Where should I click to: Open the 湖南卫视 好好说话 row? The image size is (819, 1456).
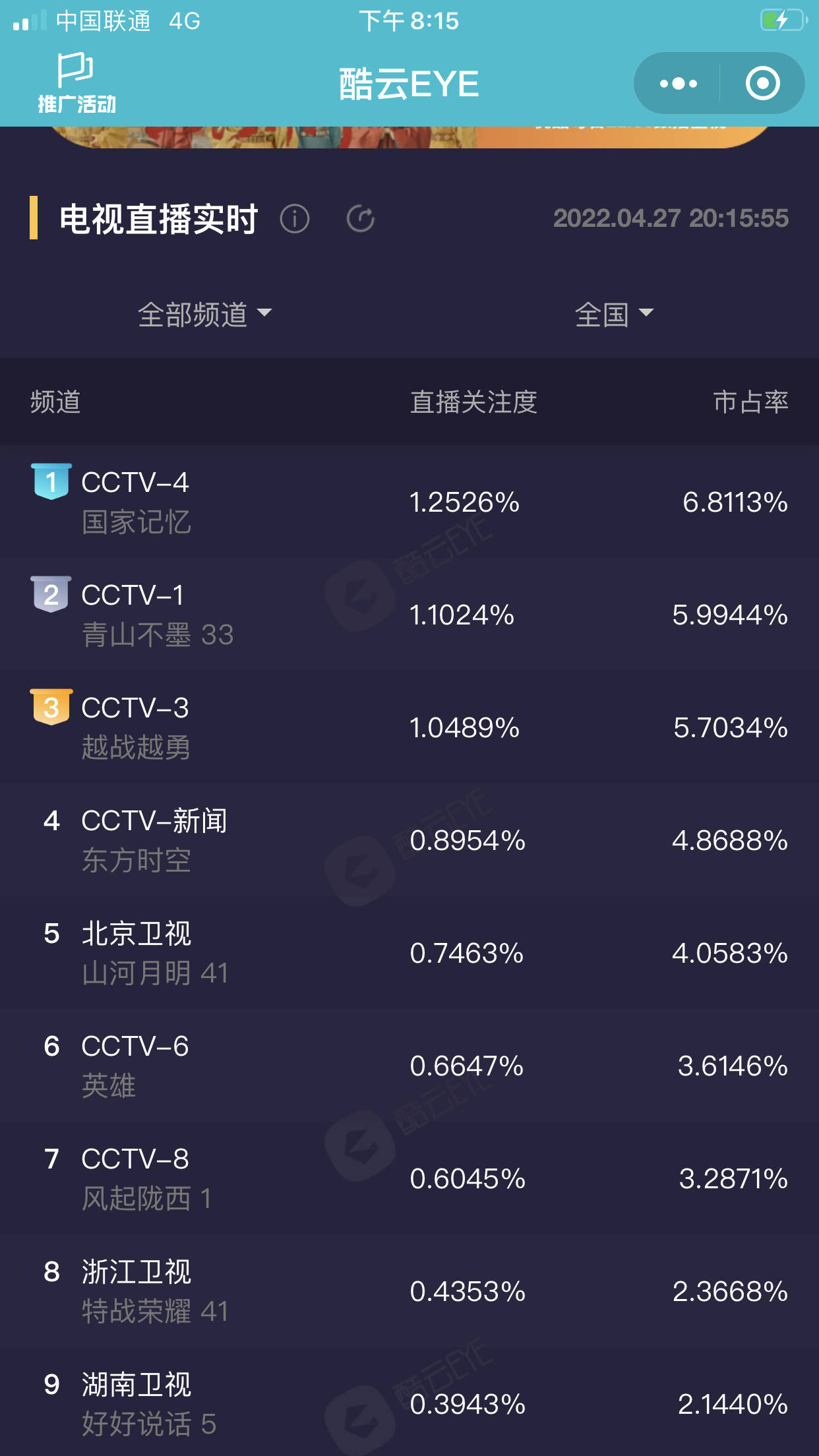[x=409, y=1404]
